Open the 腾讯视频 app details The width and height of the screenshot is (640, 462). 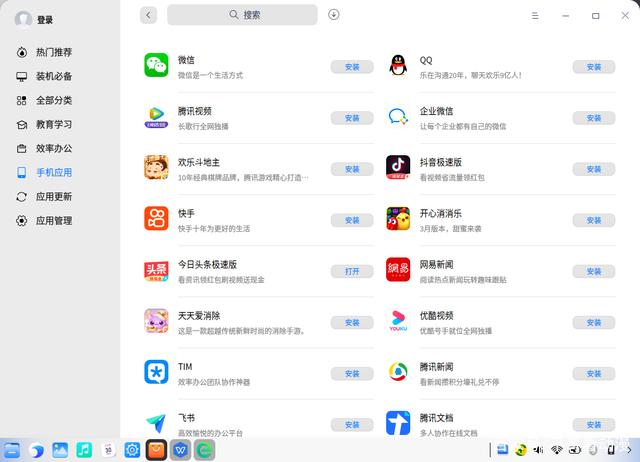point(195,111)
